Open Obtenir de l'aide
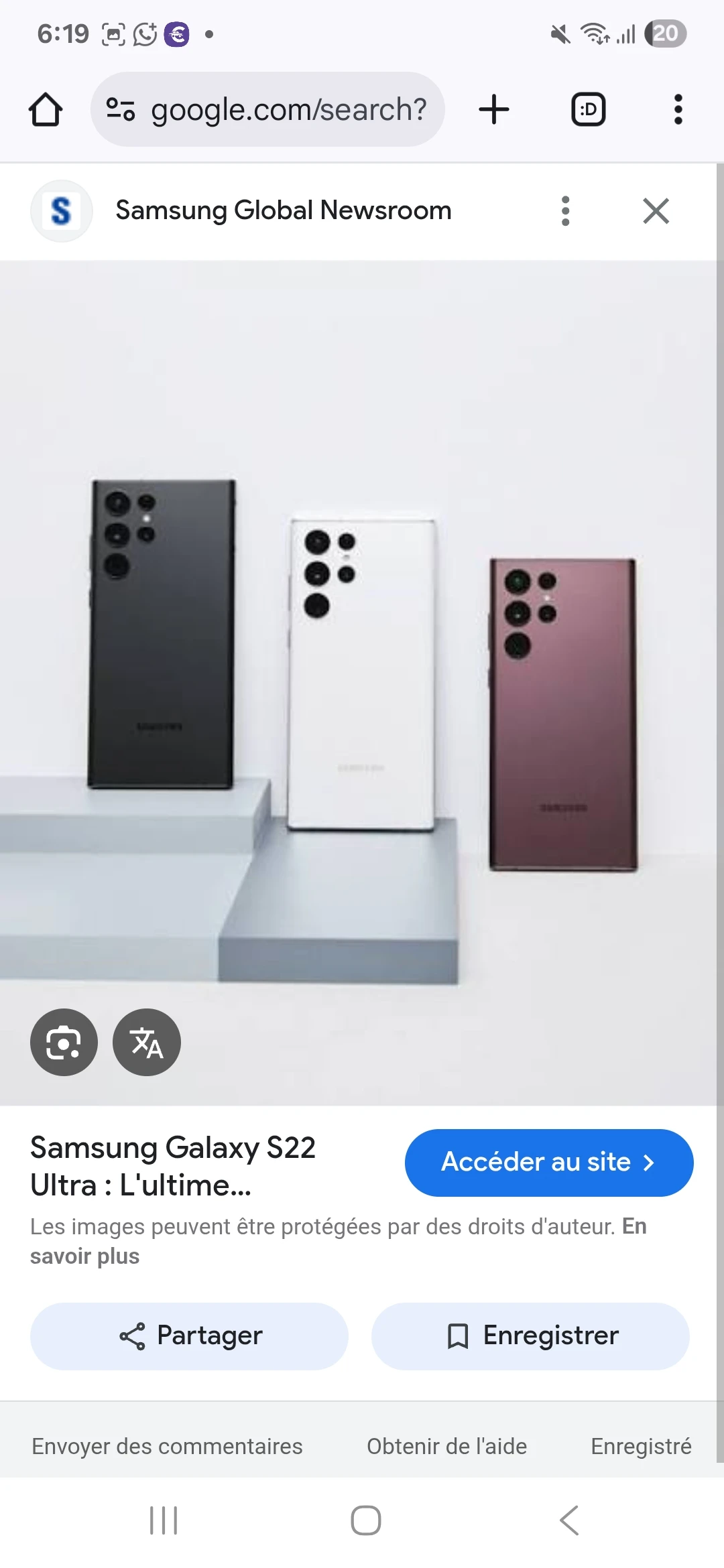724x1568 pixels. [446, 1446]
